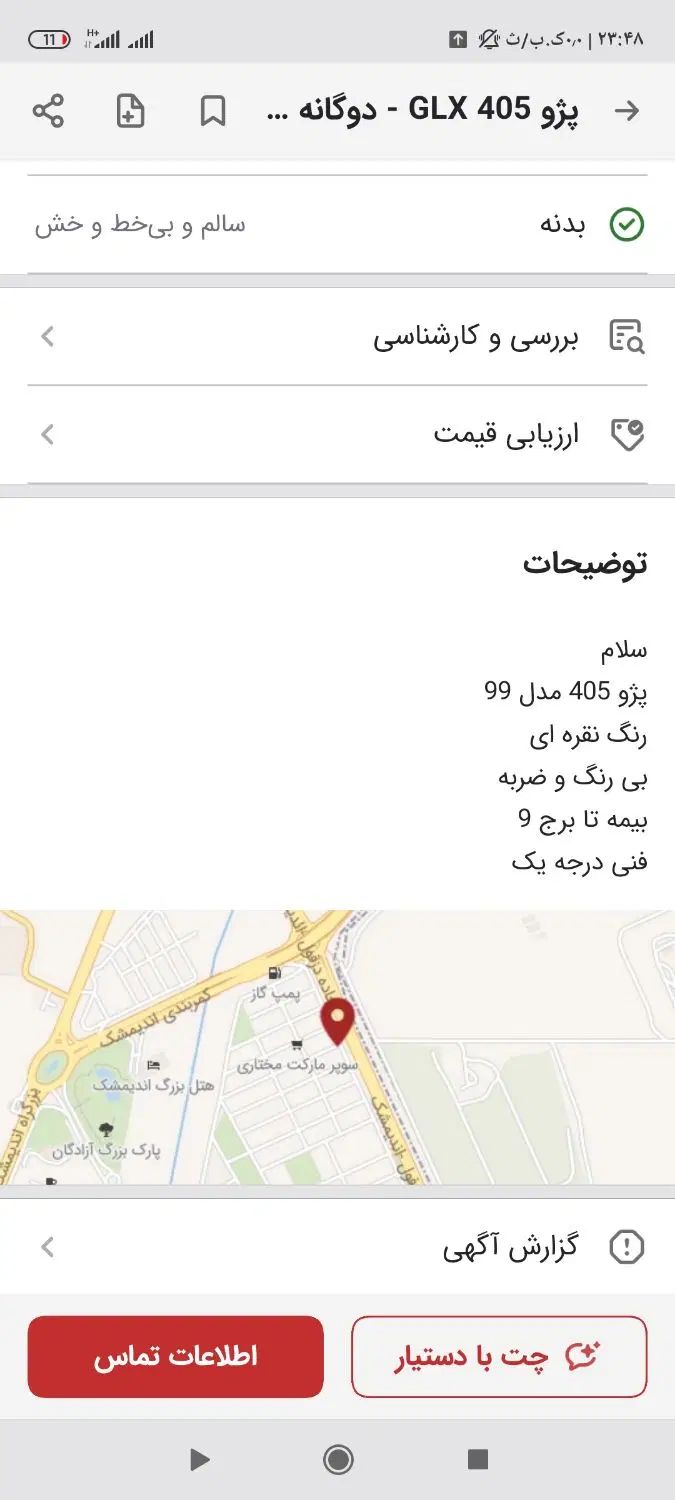Start چت با دستیار
The image size is (675, 1500).
pos(499,1356)
